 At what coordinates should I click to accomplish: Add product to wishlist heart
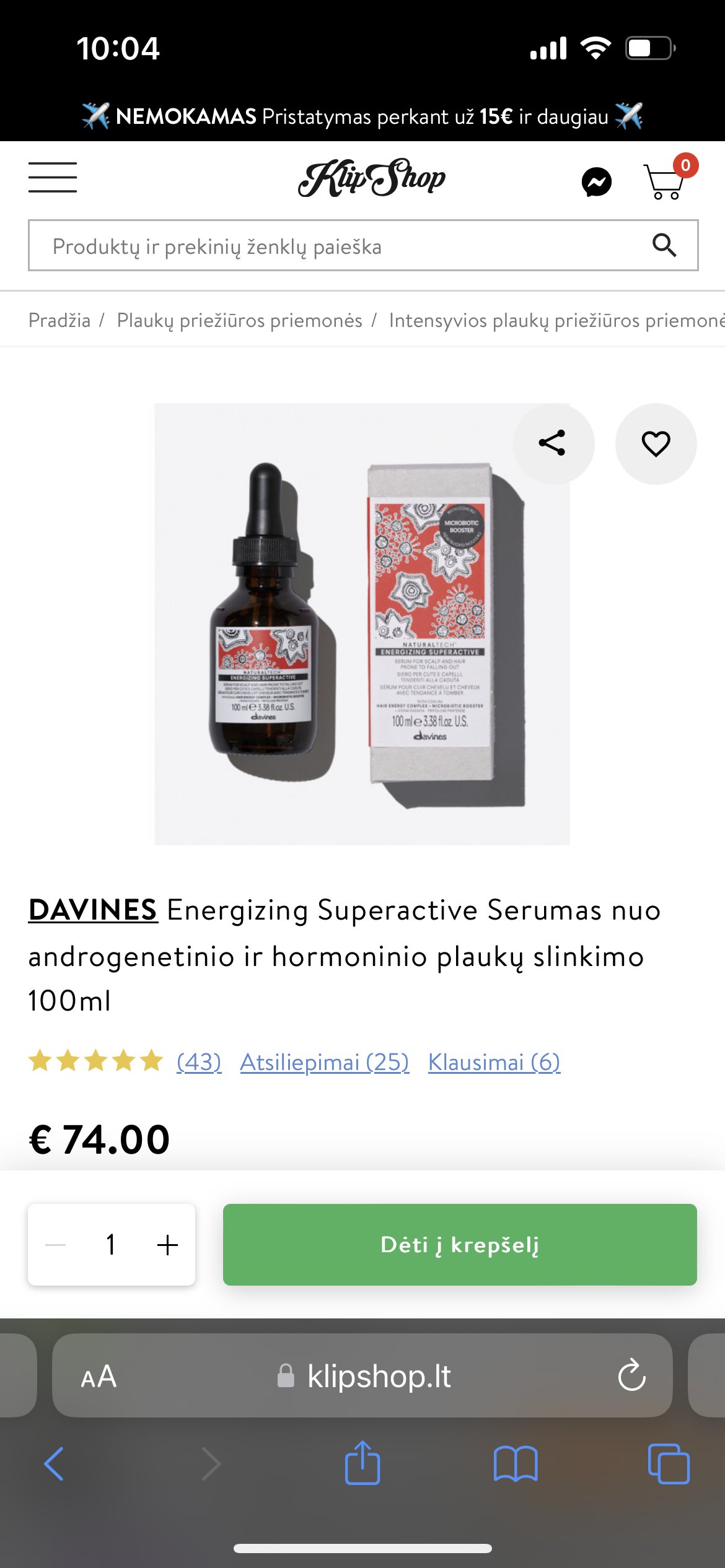pos(656,443)
